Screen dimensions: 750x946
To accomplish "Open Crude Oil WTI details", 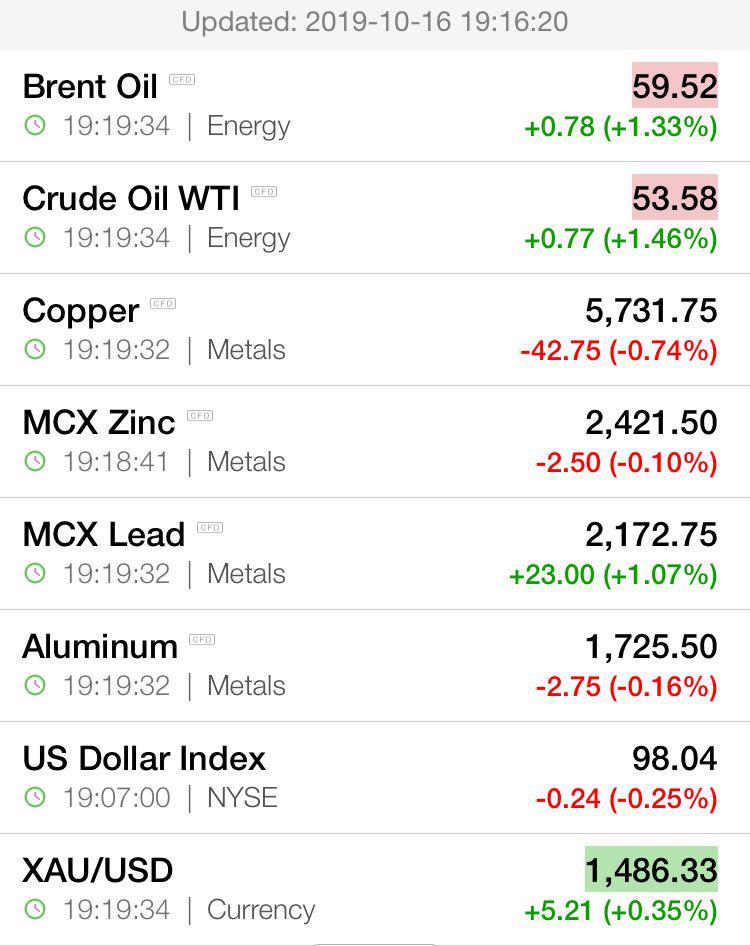I will tap(375, 217).
